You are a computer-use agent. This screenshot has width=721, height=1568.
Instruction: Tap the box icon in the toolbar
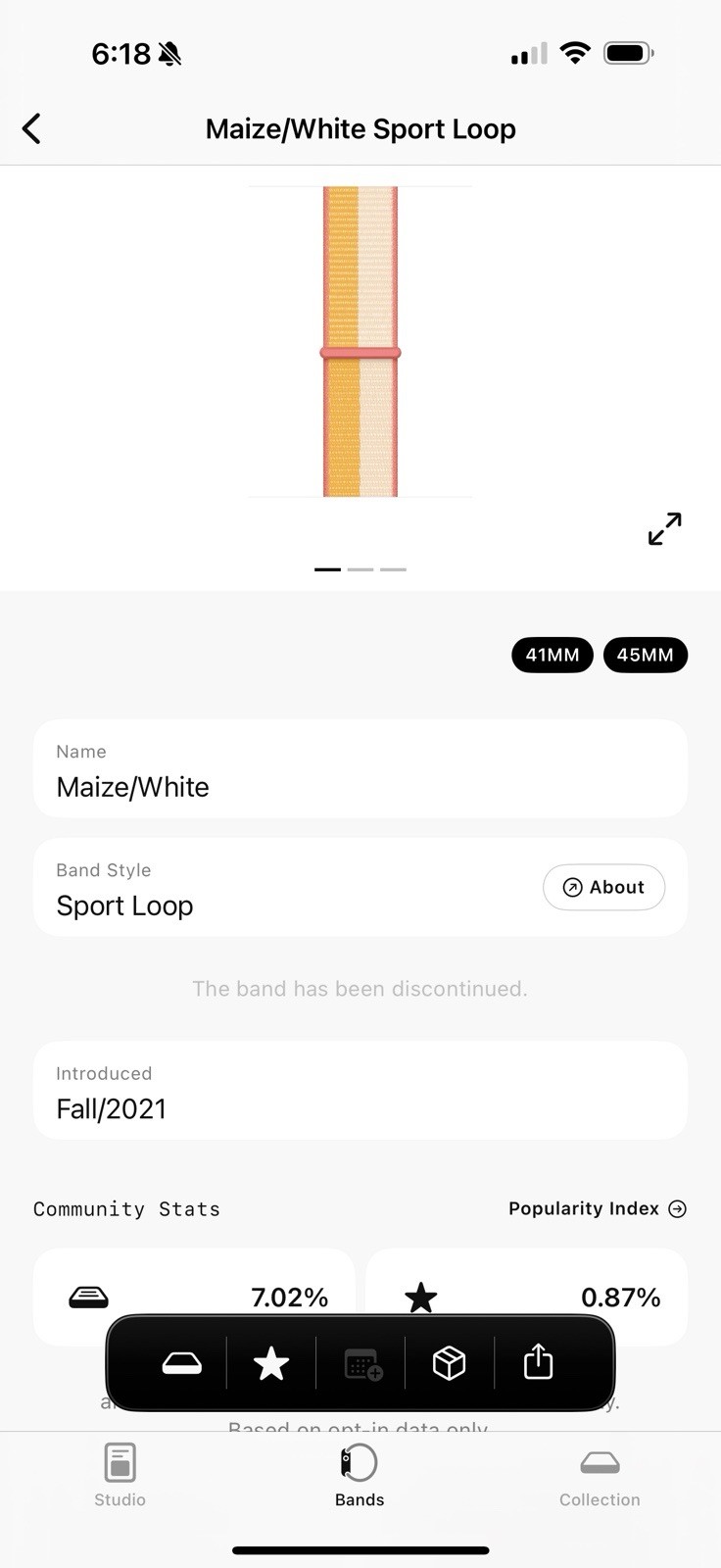coord(449,1363)
